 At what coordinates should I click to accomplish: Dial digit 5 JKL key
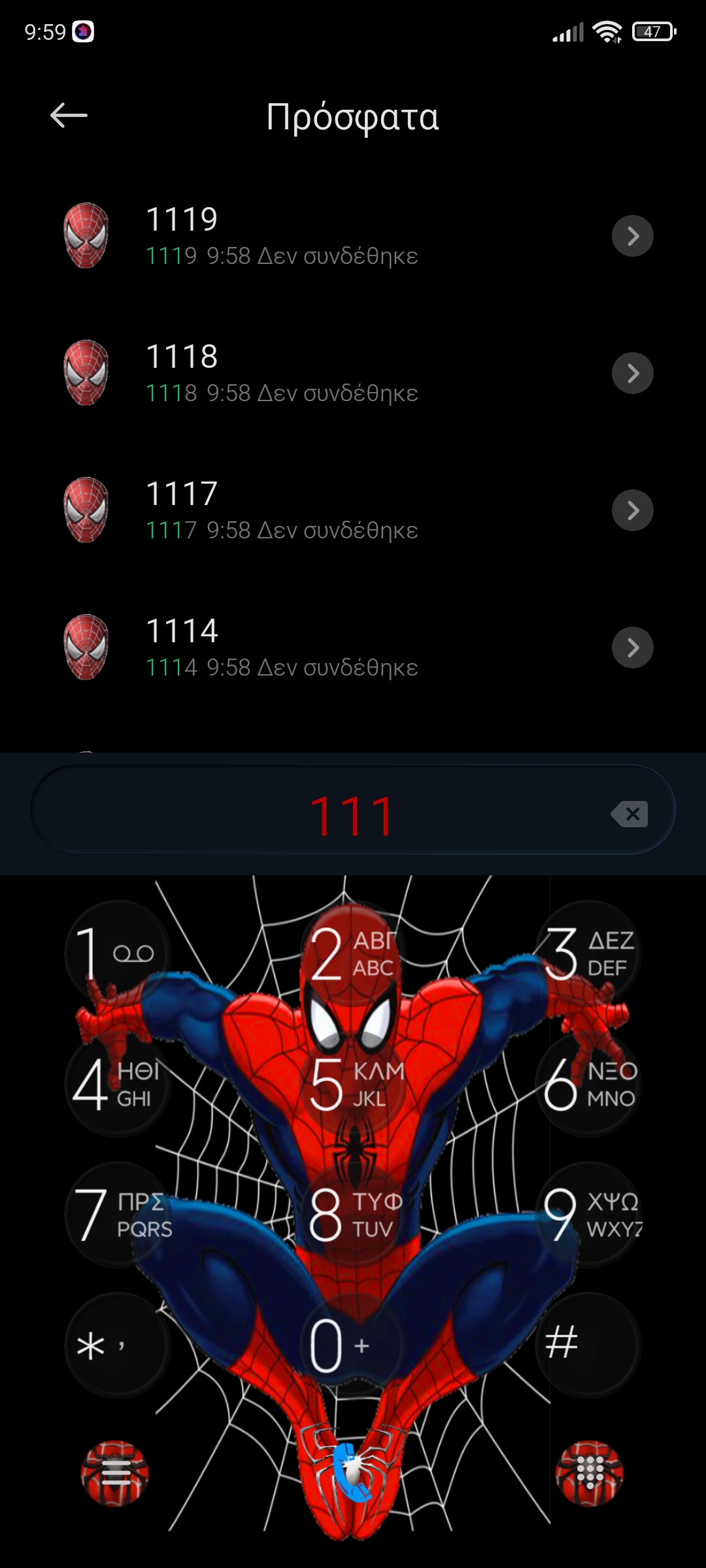pyautogui.click(x=353, y=1085)
